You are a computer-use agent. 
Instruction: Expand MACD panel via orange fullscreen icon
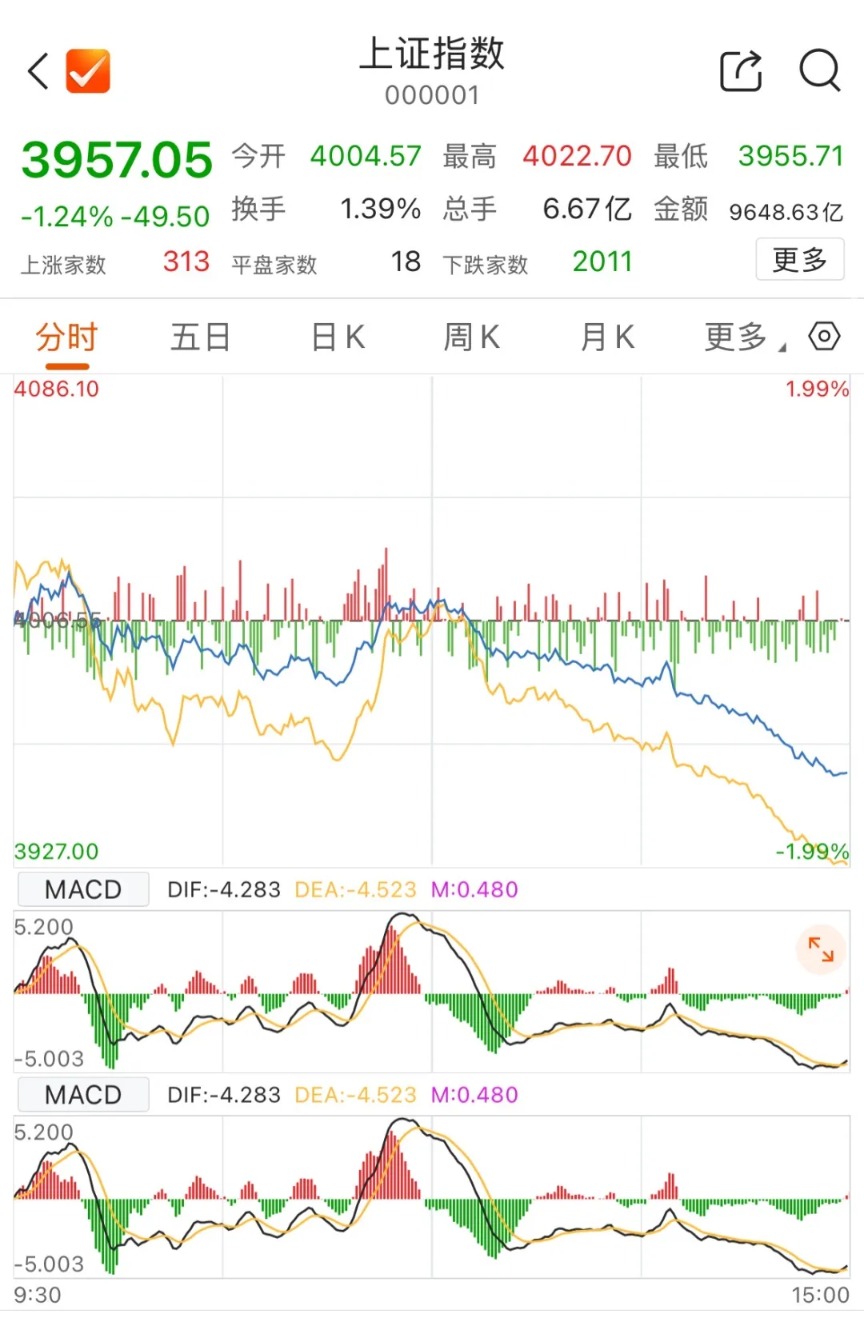point(819,949)
